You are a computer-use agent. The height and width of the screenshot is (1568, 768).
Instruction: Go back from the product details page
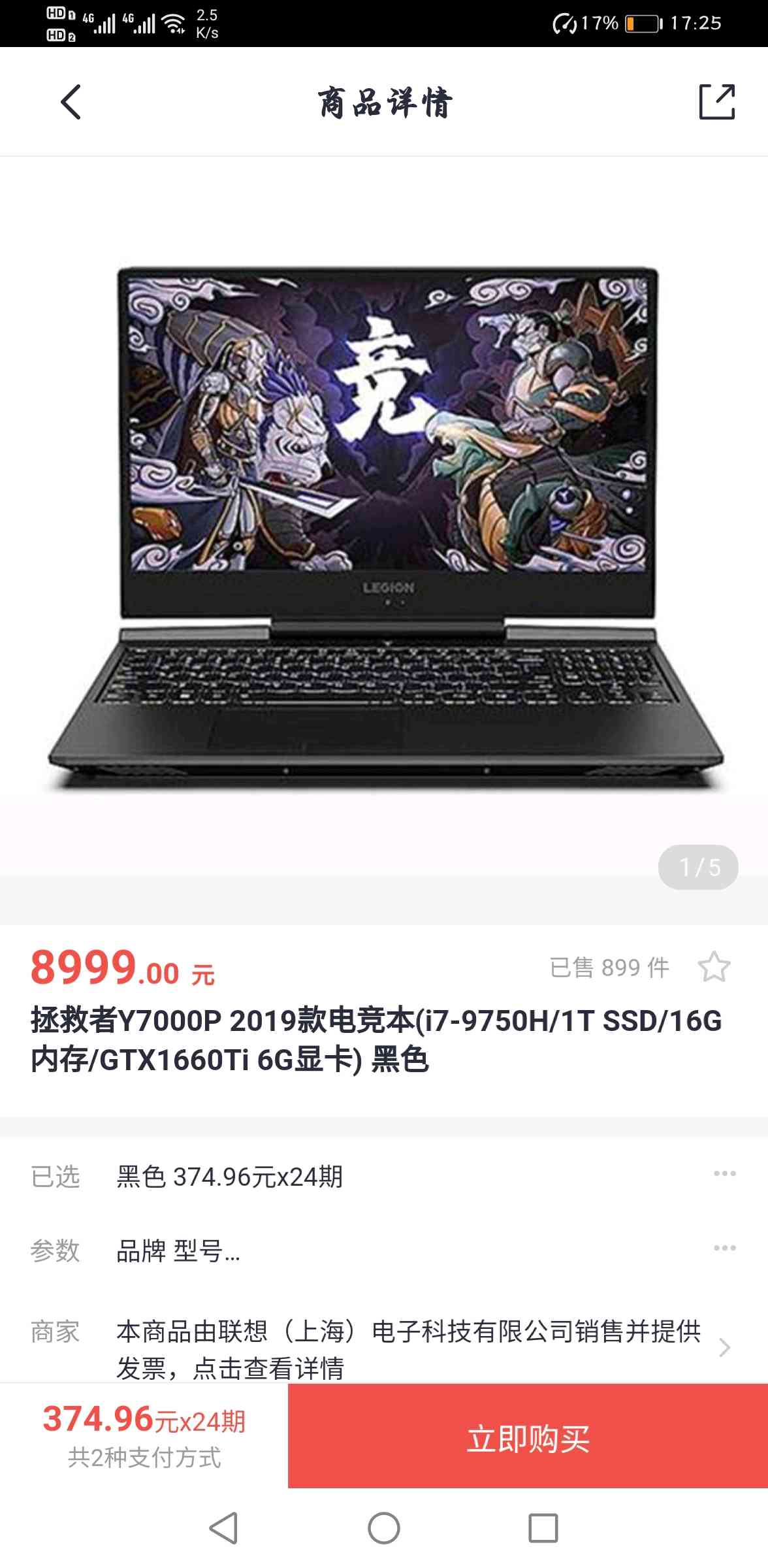[x=71, y=103]
